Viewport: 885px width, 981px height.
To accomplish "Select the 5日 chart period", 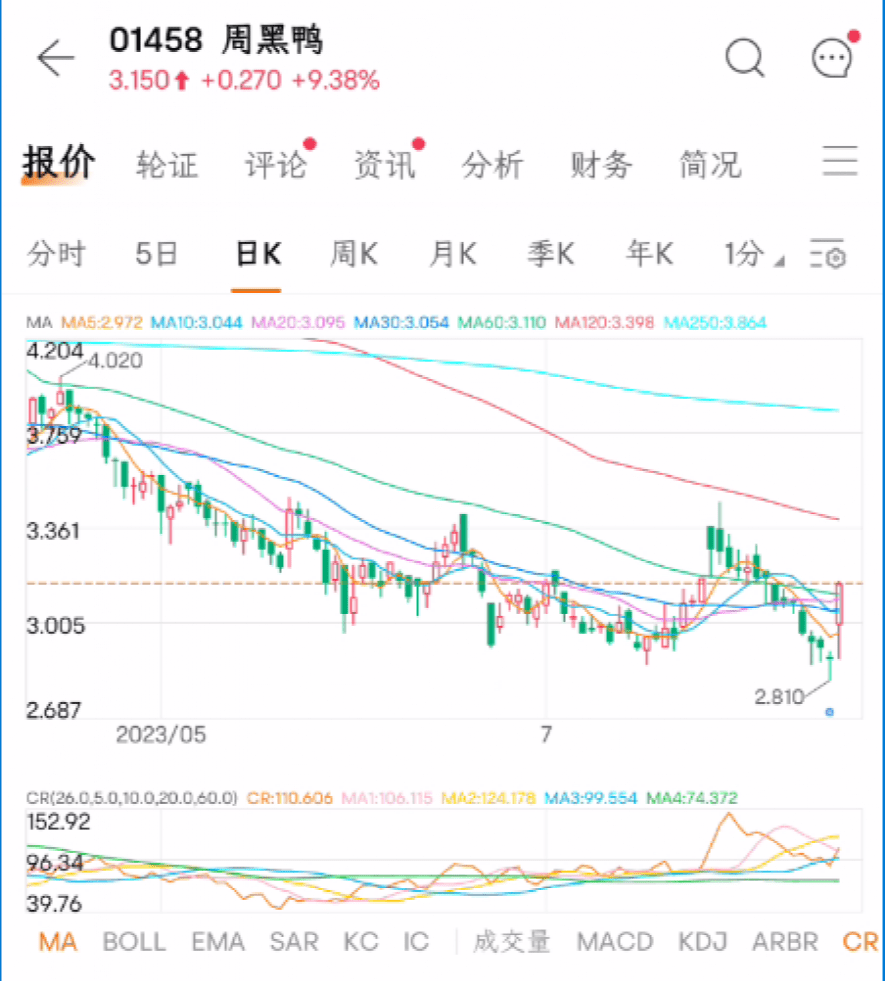I will click(x=156, y=255).
